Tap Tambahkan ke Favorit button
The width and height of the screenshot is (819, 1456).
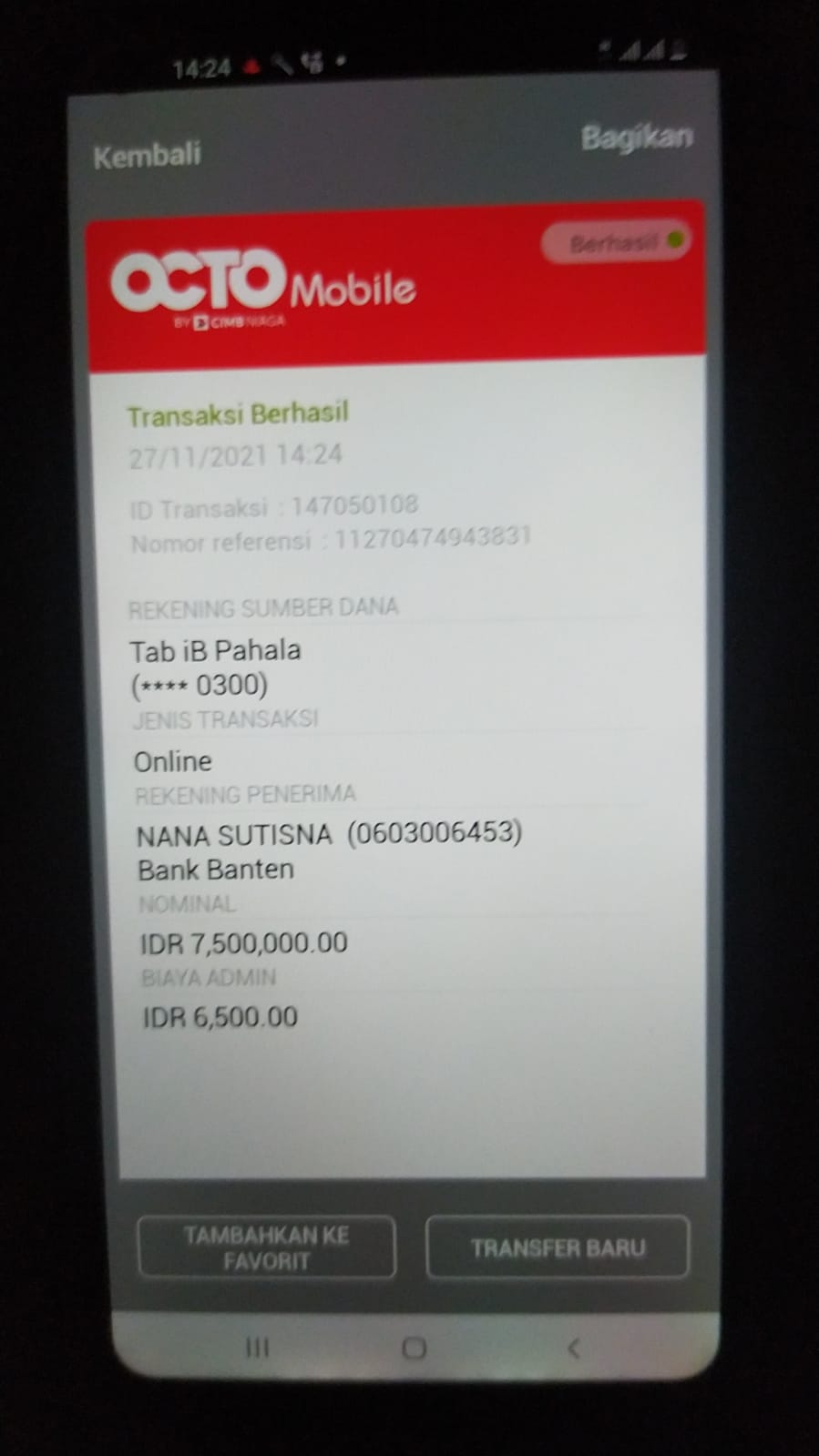(x=266, y=1247)
